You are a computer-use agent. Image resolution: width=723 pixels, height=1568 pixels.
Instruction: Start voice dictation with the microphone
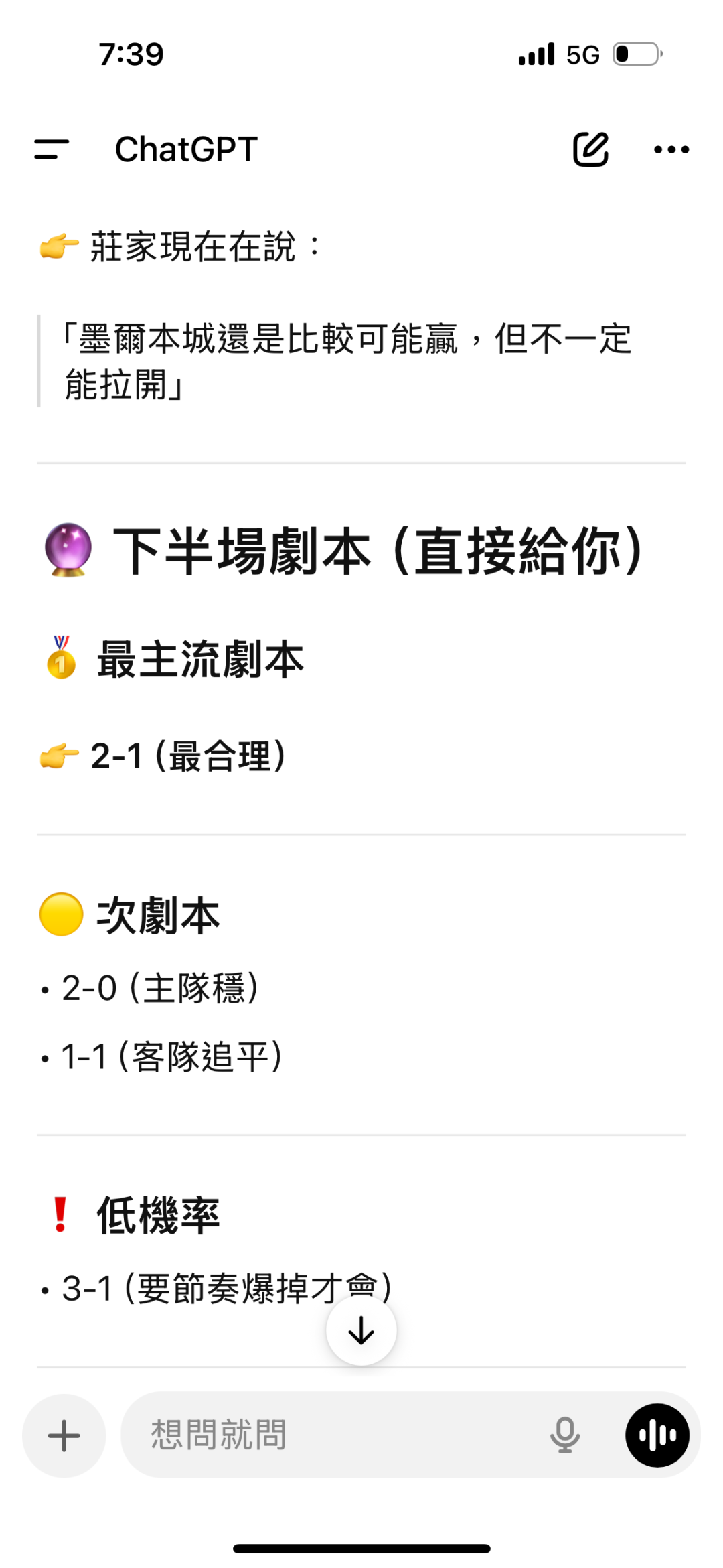564,1435
